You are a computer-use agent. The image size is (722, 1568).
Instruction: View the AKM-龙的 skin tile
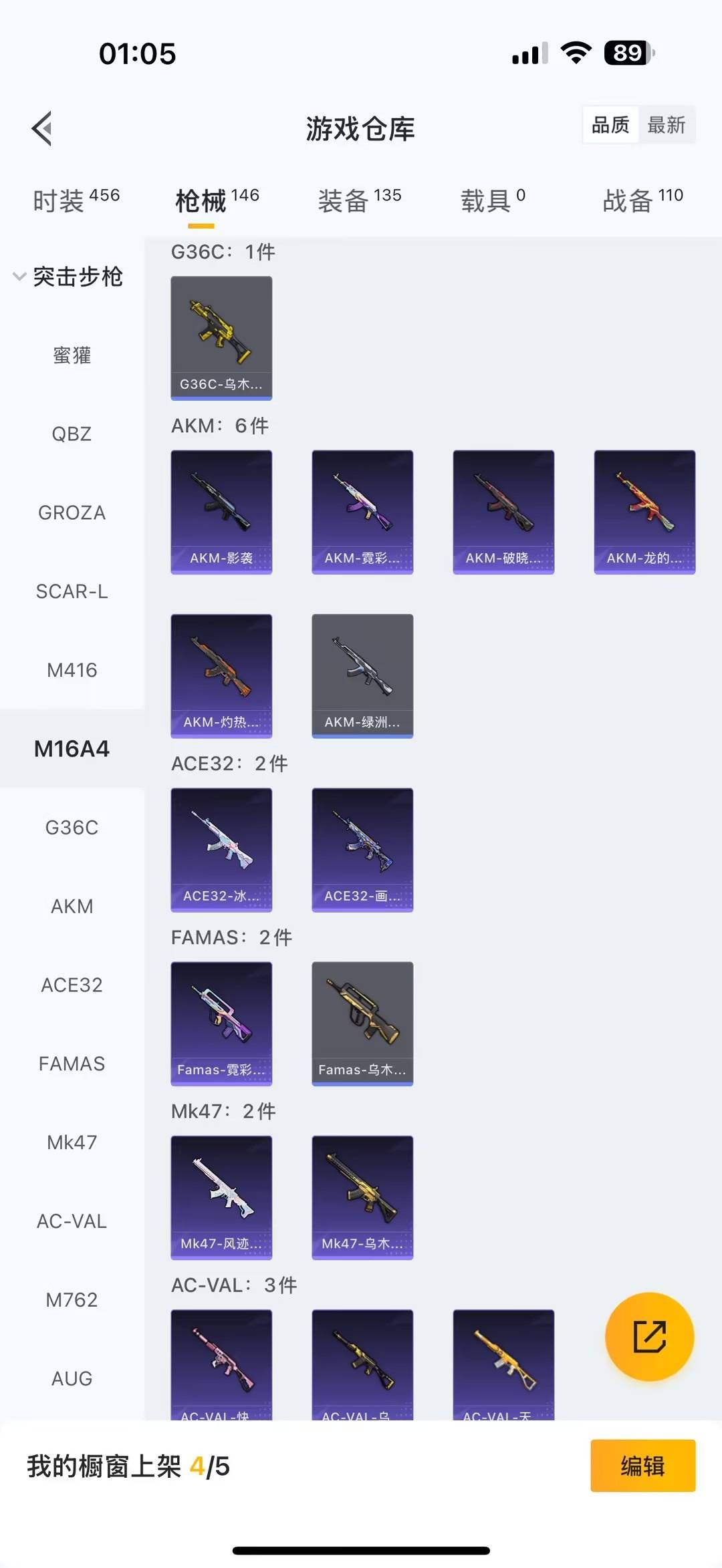coord(644,512)
